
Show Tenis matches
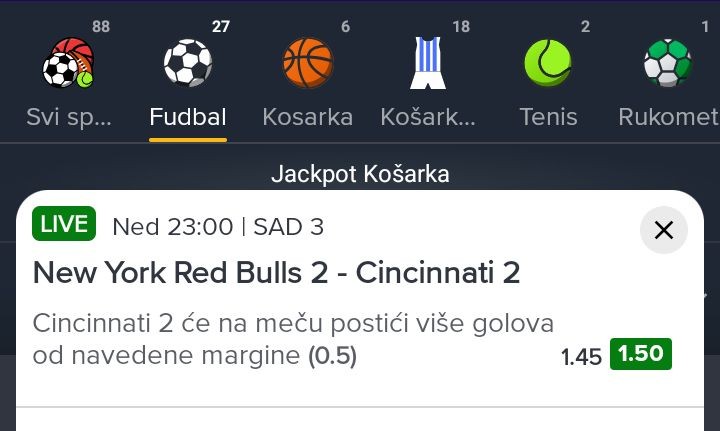(548, 80)
